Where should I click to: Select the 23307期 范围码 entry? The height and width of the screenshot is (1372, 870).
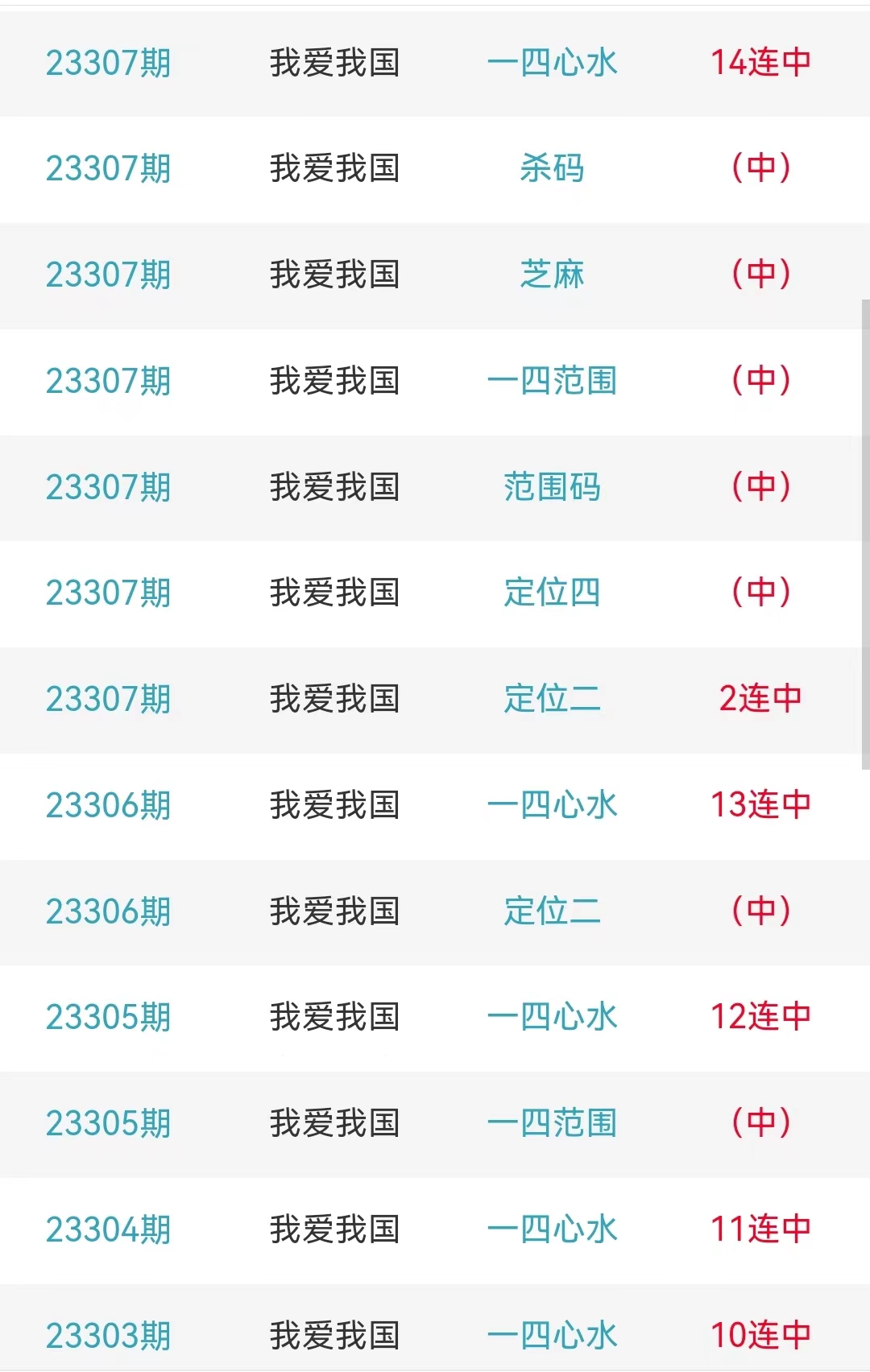552,487
